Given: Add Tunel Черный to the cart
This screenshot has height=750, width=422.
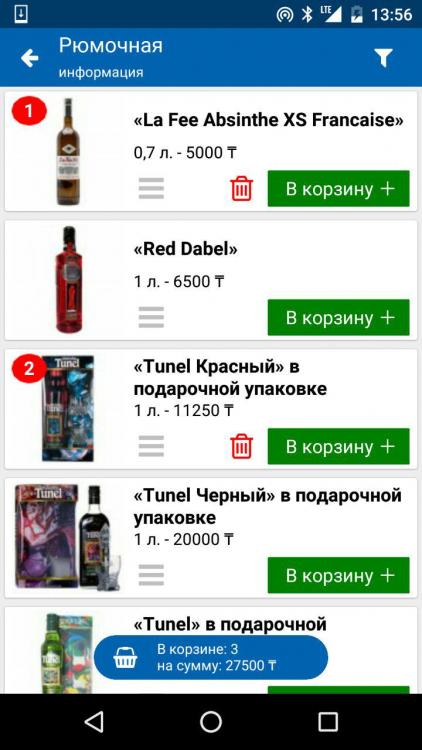Looking at the screenshot, I should coord(338,575).
